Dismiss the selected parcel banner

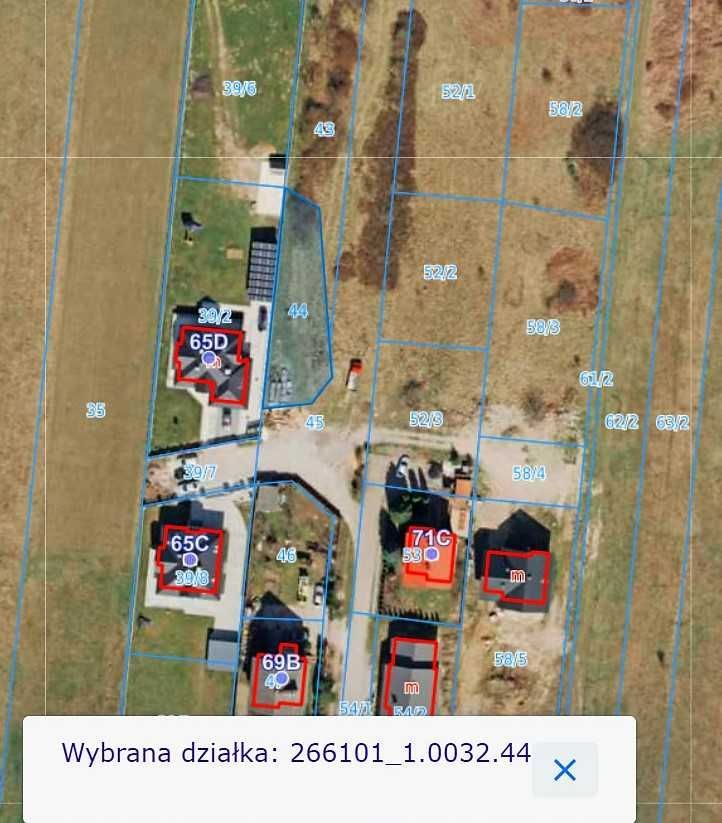(565, 770)
